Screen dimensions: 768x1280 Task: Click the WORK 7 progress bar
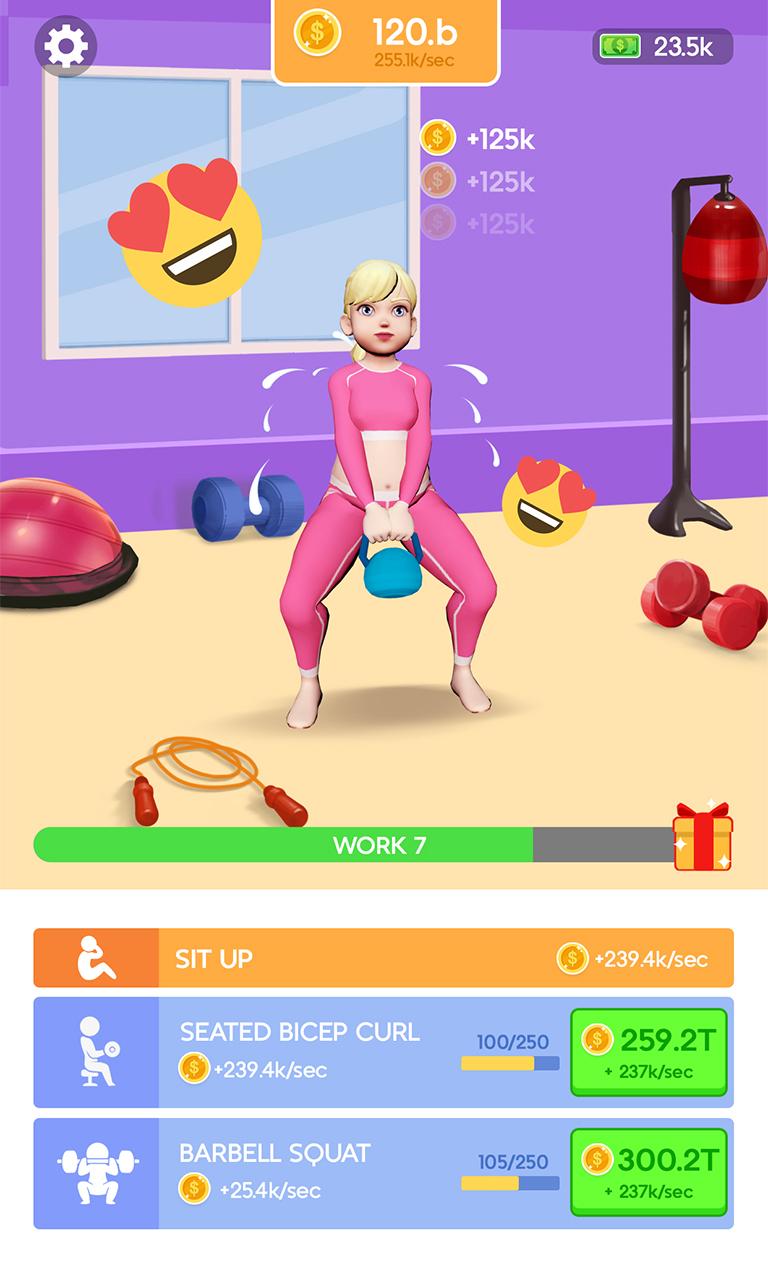(380, 843)
